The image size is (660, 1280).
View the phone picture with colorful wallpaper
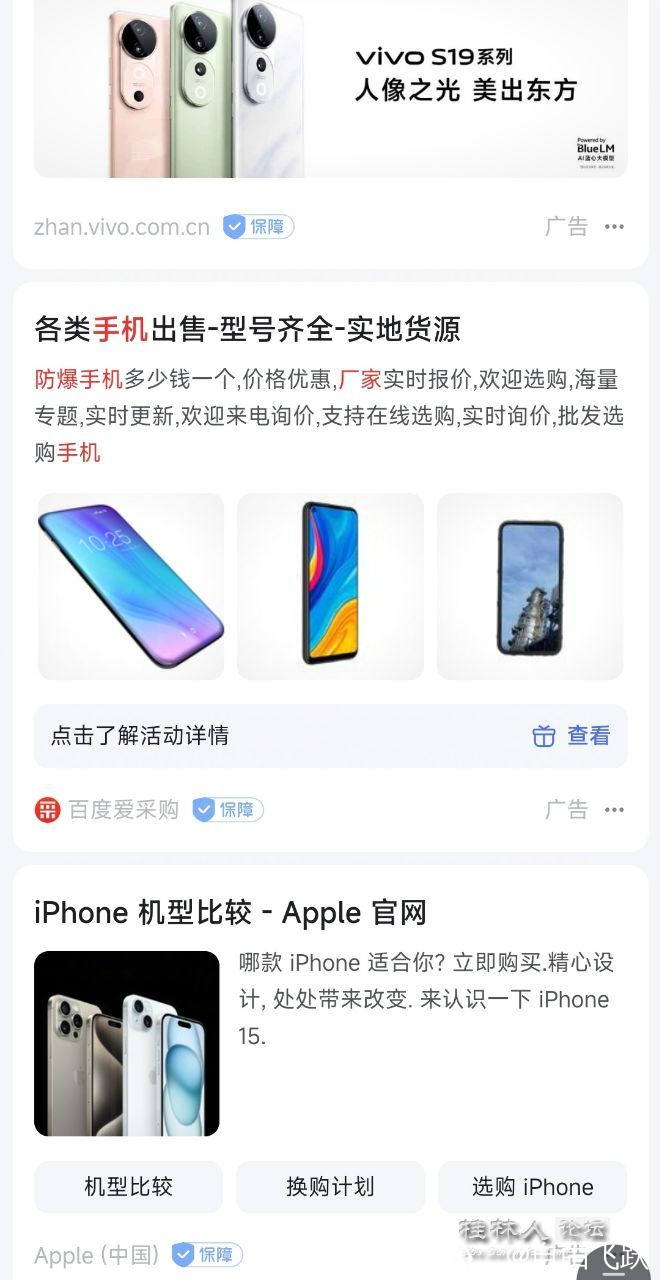[330, 586]
